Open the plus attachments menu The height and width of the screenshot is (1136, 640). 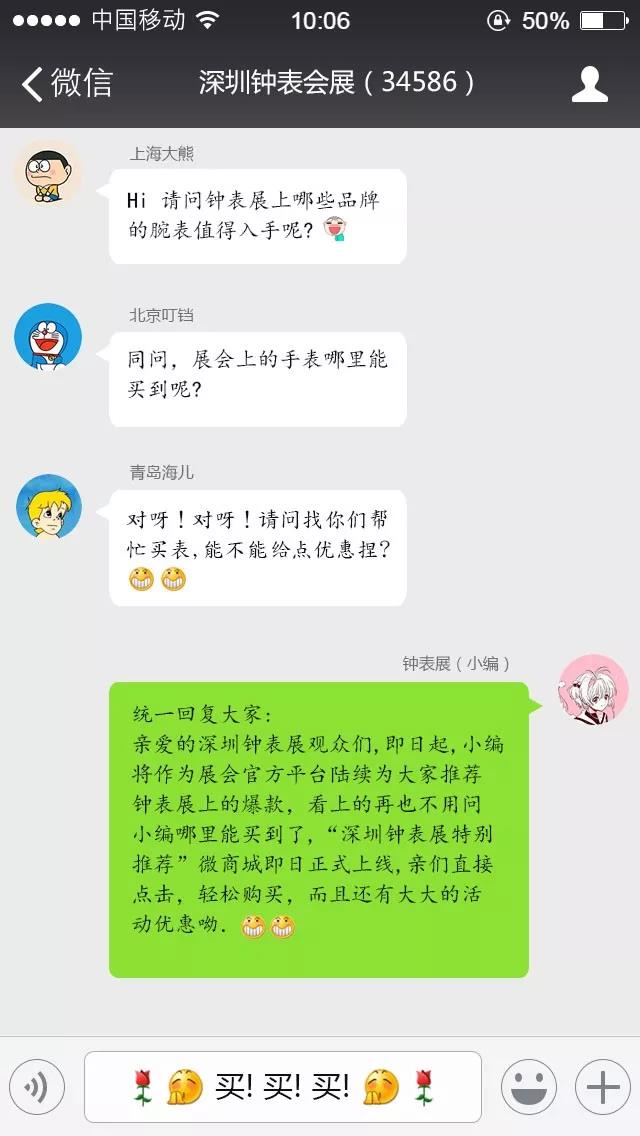click(603, 1087)
